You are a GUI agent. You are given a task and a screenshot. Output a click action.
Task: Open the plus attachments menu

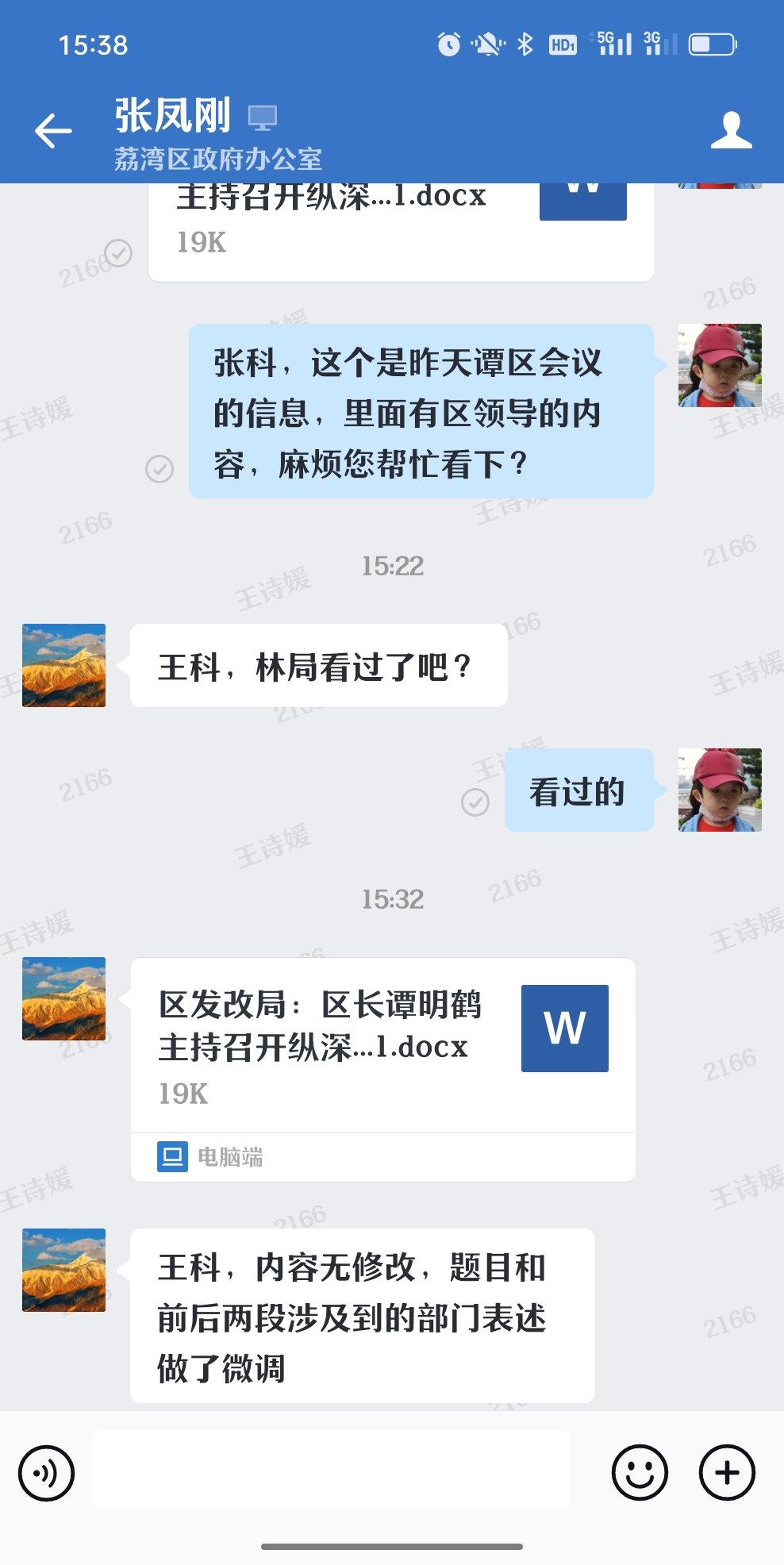[x=726, y=1473]
